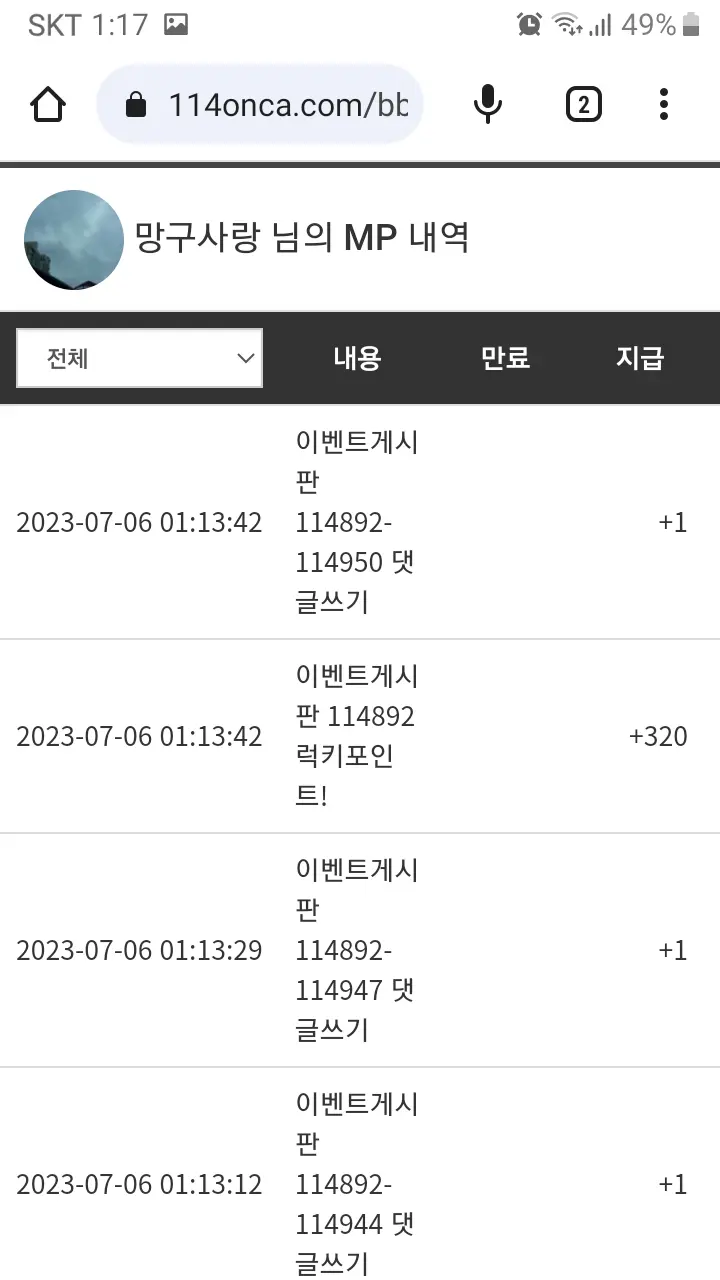Viewport: 720px width, 1280px height.
Task: Open Chrome's three-dot overflow menu
Action: pos(664,104)
